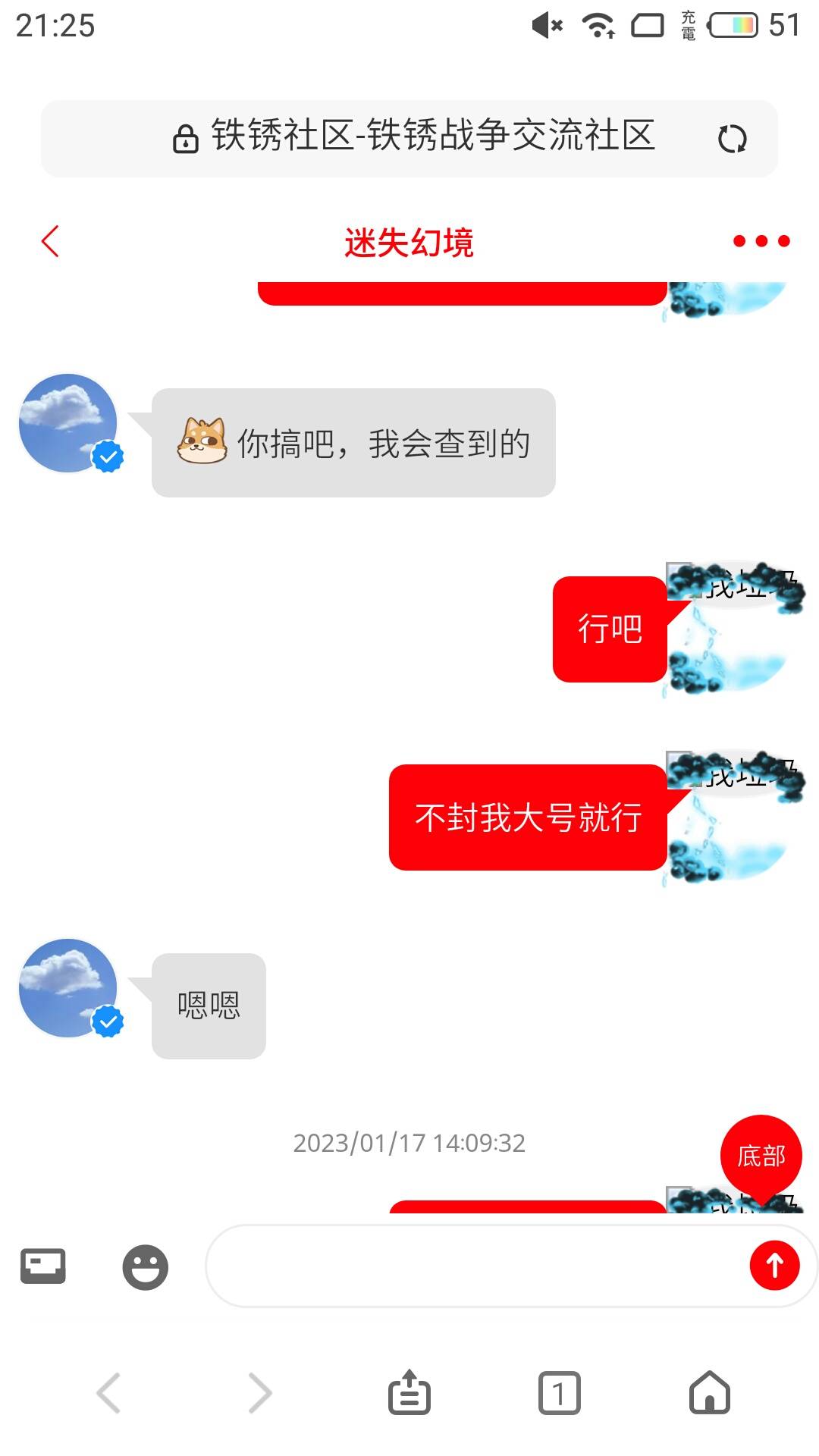Jump to bottom with the 底部 button
This screenshot has height=1456, width=819.
[x=761, y=1156]
